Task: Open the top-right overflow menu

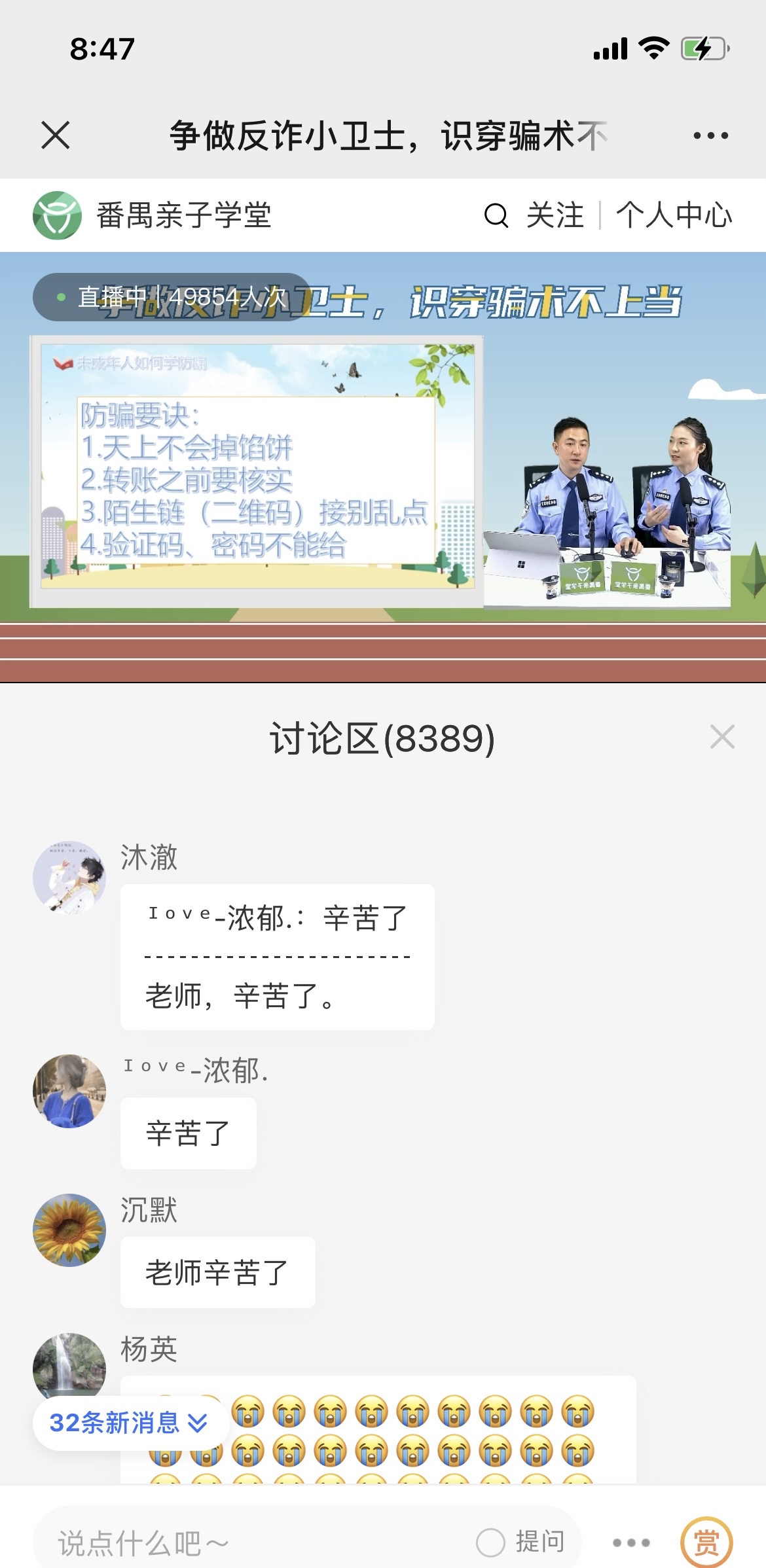Action: (x=710, y=135)
